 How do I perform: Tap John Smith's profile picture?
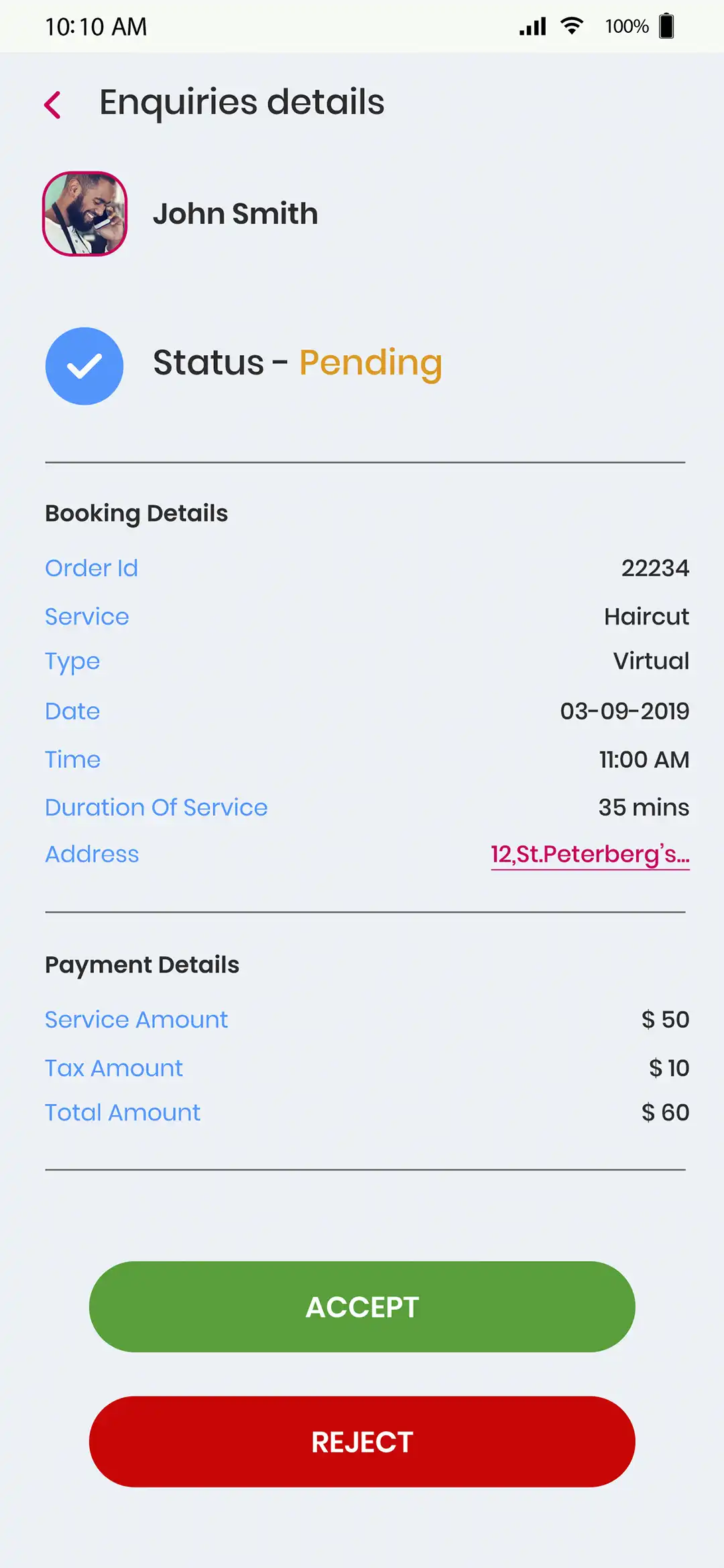(84, 213)
